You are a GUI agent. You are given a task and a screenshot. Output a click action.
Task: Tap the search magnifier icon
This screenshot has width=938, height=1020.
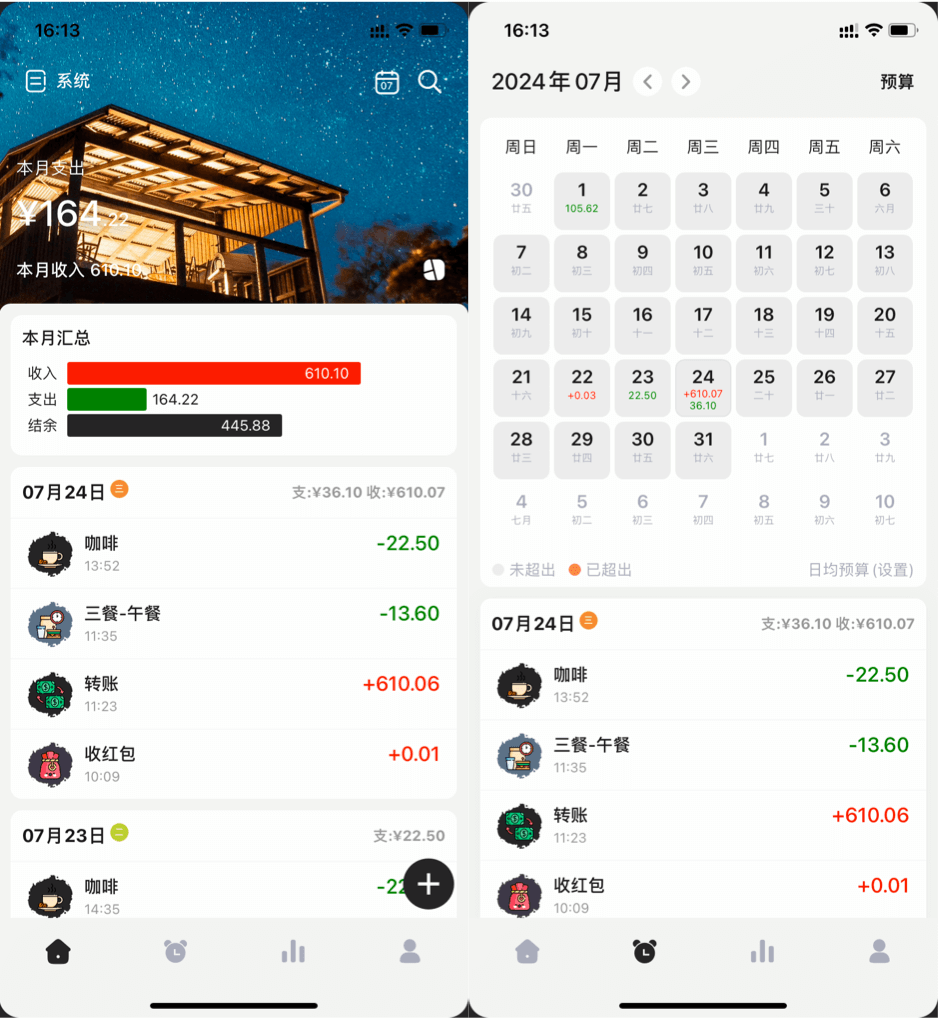pos(430,82)
